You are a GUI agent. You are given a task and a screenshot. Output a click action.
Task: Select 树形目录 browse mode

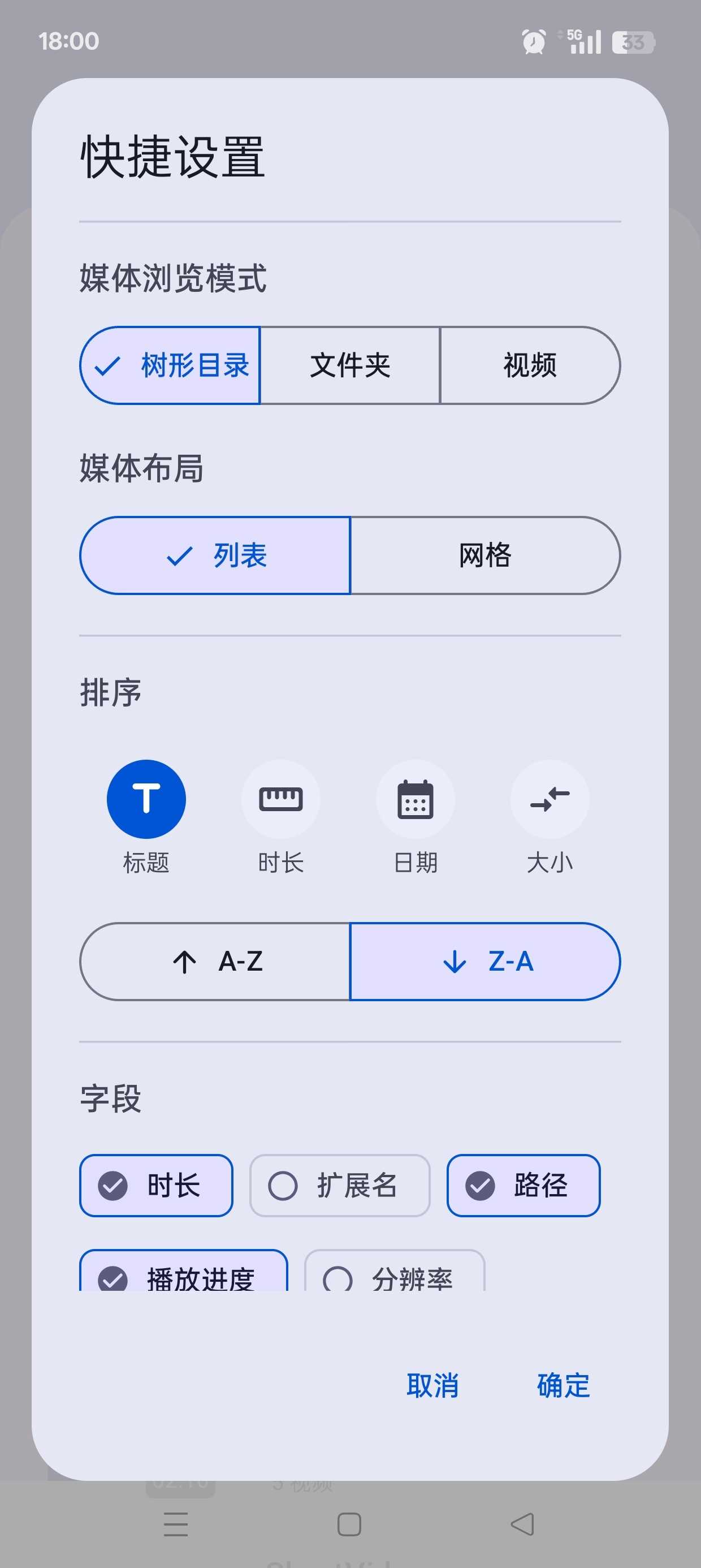pyautogui.click(x=170, y=365)
